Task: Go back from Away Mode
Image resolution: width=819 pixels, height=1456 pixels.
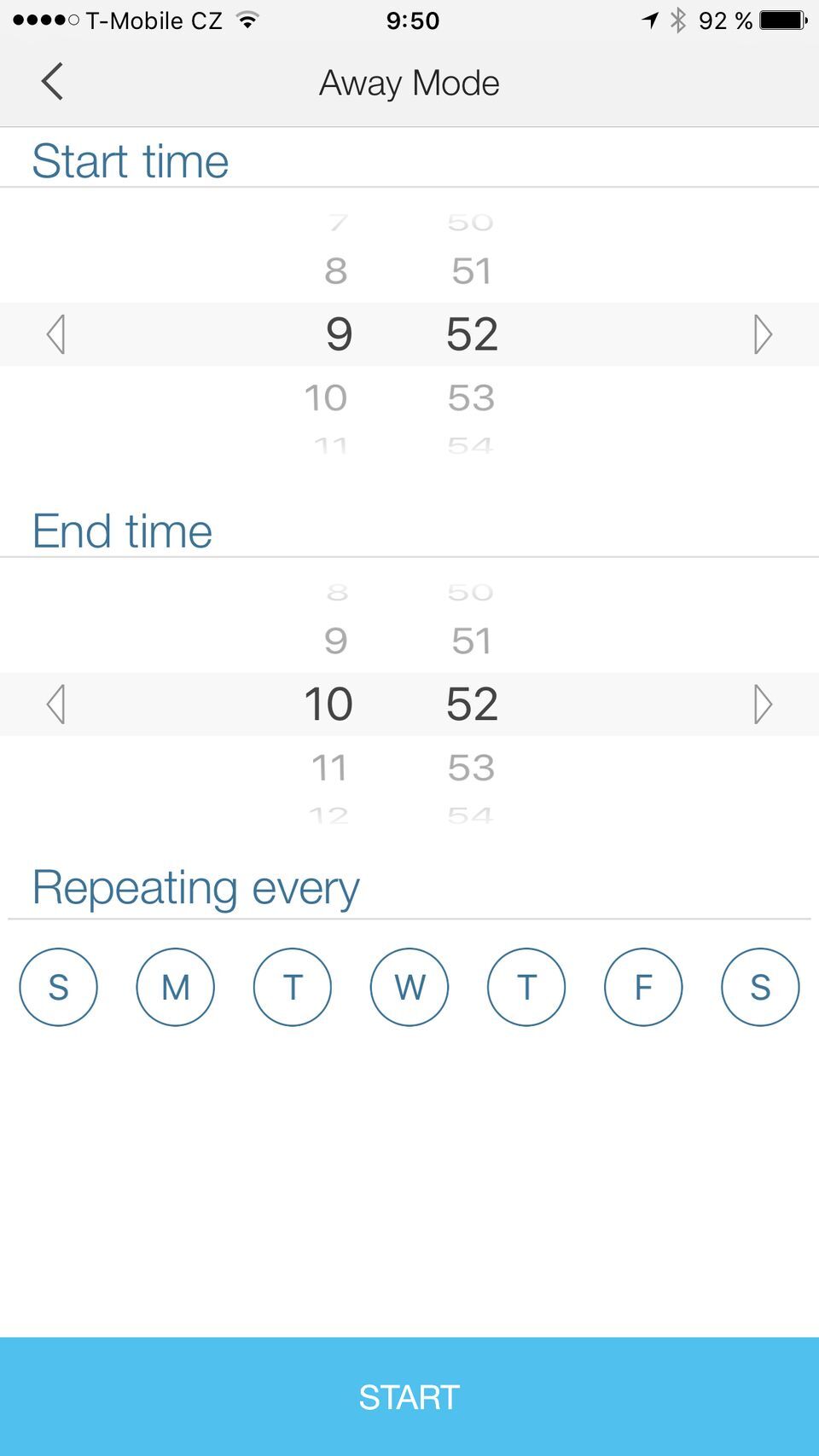Action: tap(52, 82)
